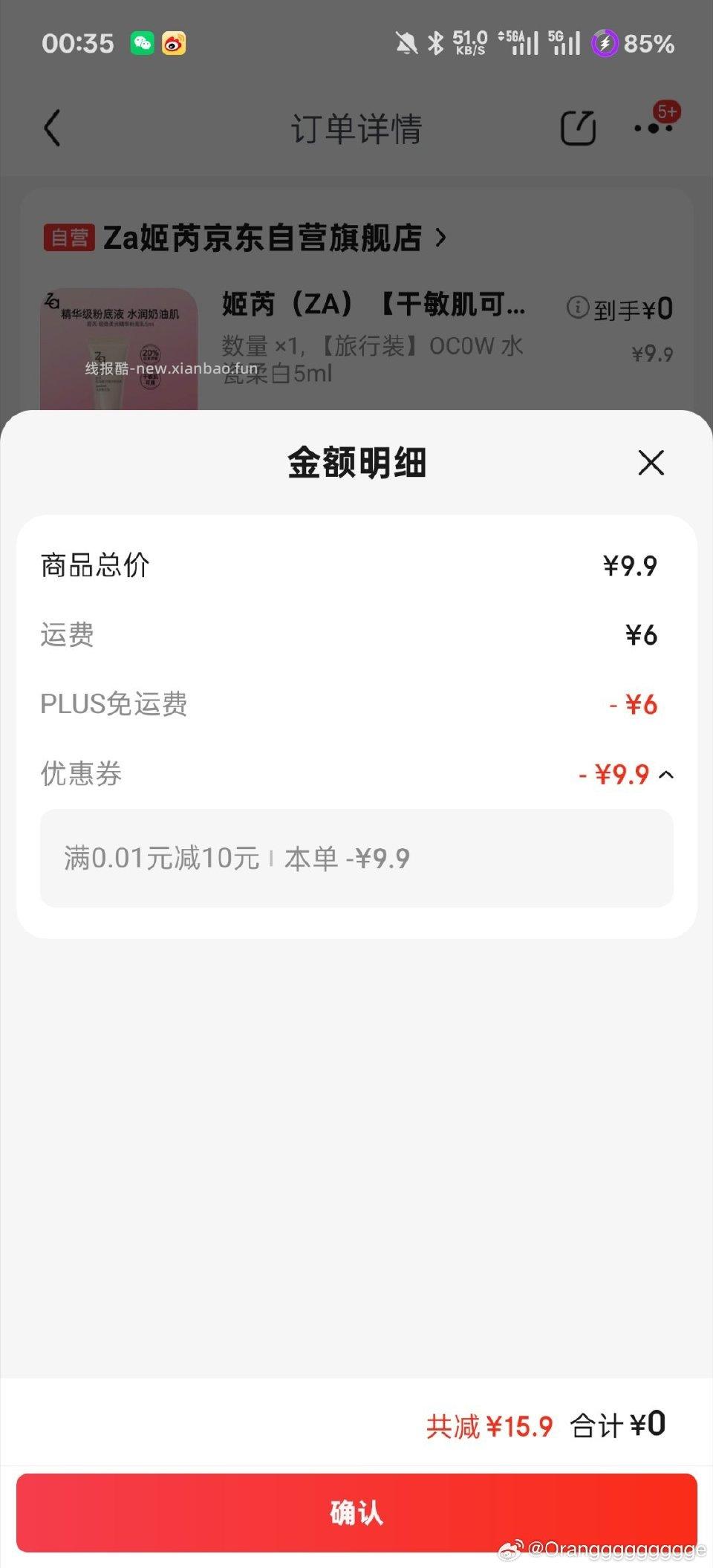713x1568 pixels.
Task: Open the more options menu with 5+ badge
Action: 652,128
